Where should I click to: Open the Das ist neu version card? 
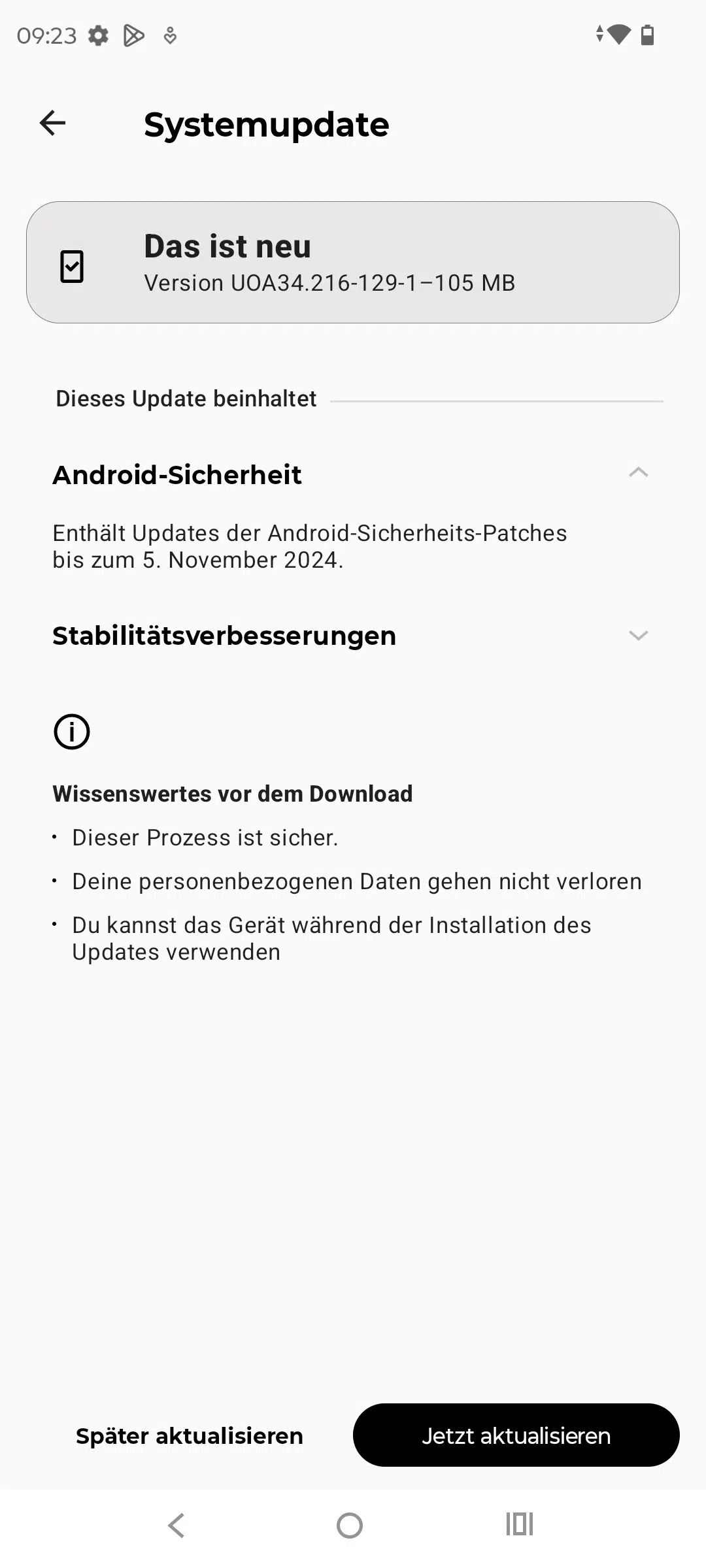[x=353, y=262]
